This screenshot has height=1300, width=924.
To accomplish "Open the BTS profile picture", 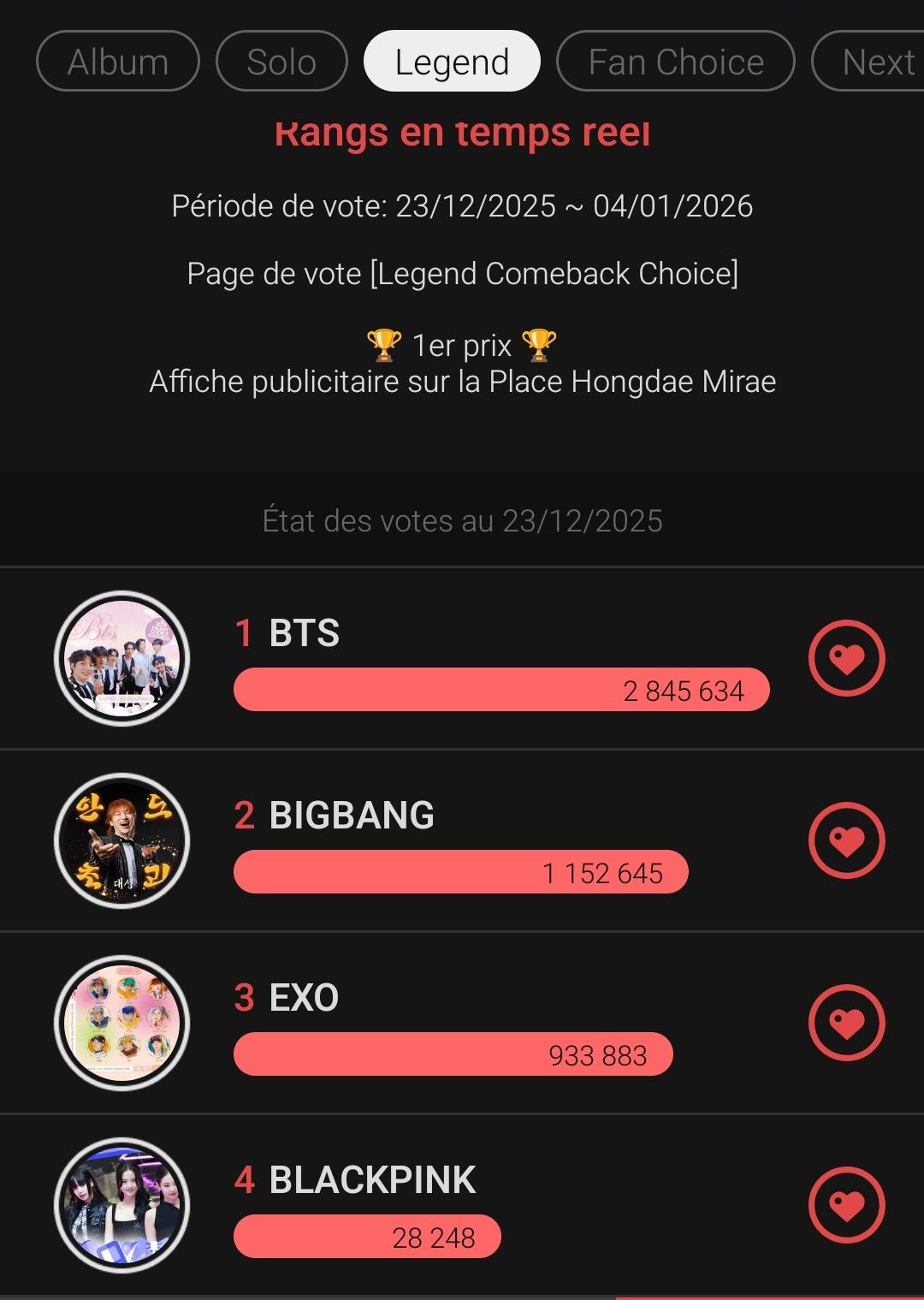I will pyautogui.click(x=121, y=658).
